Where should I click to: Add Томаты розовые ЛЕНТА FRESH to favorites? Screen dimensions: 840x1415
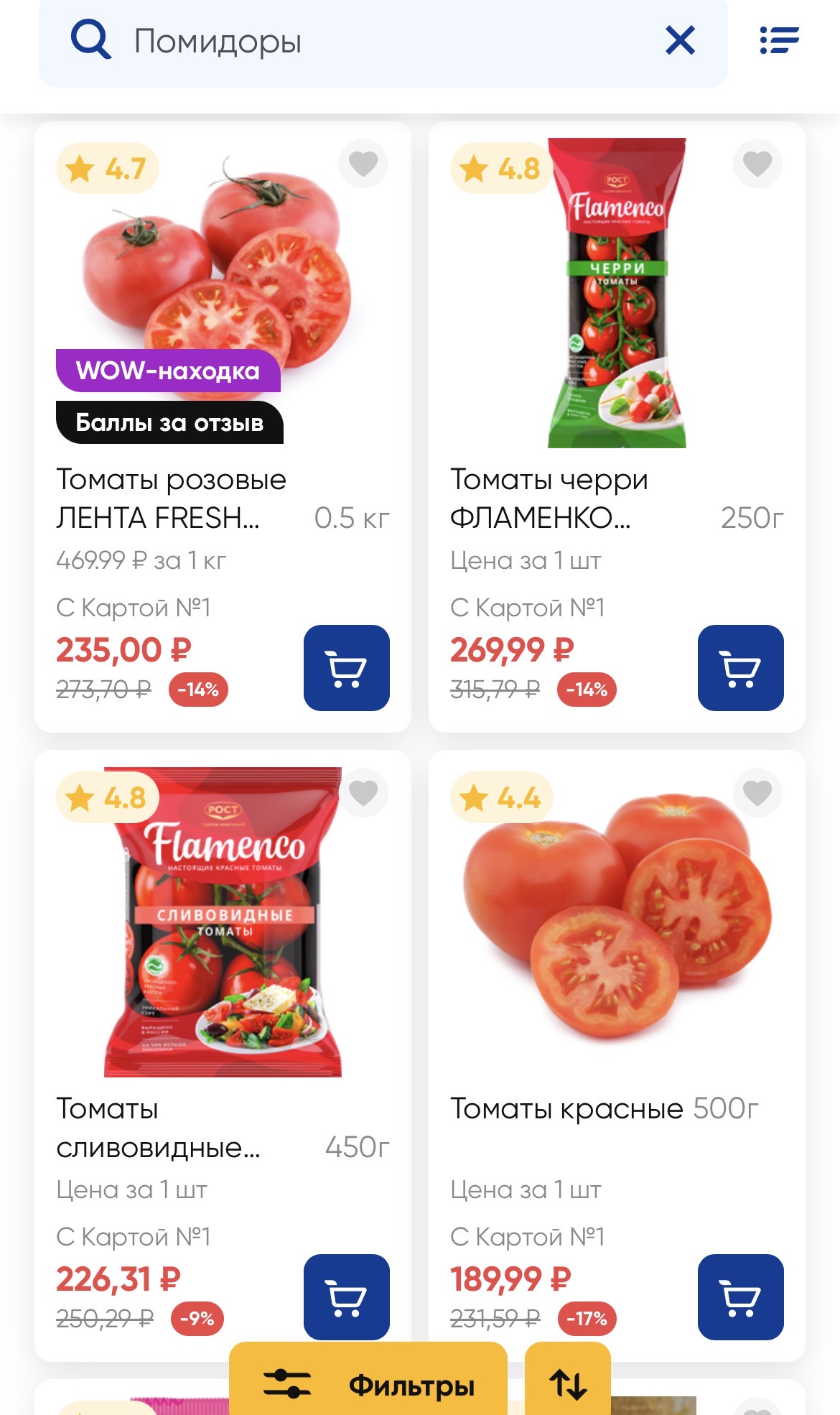click(363, 164)
